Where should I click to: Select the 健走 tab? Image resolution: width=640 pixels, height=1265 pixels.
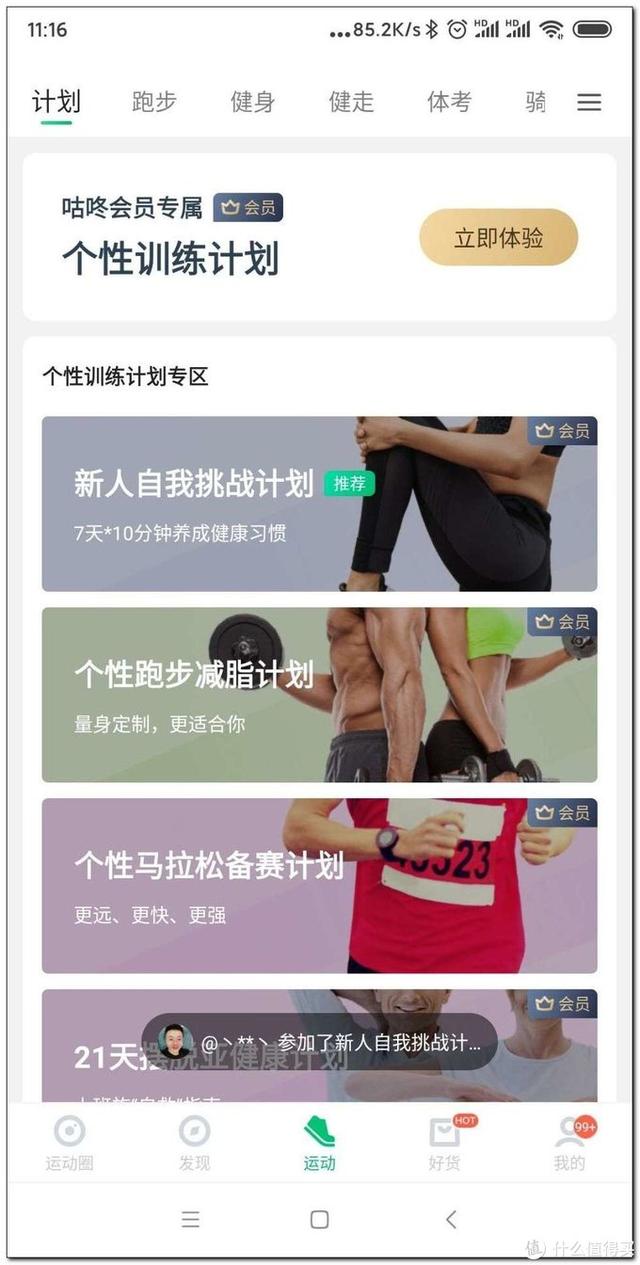(x=351, y=102)
